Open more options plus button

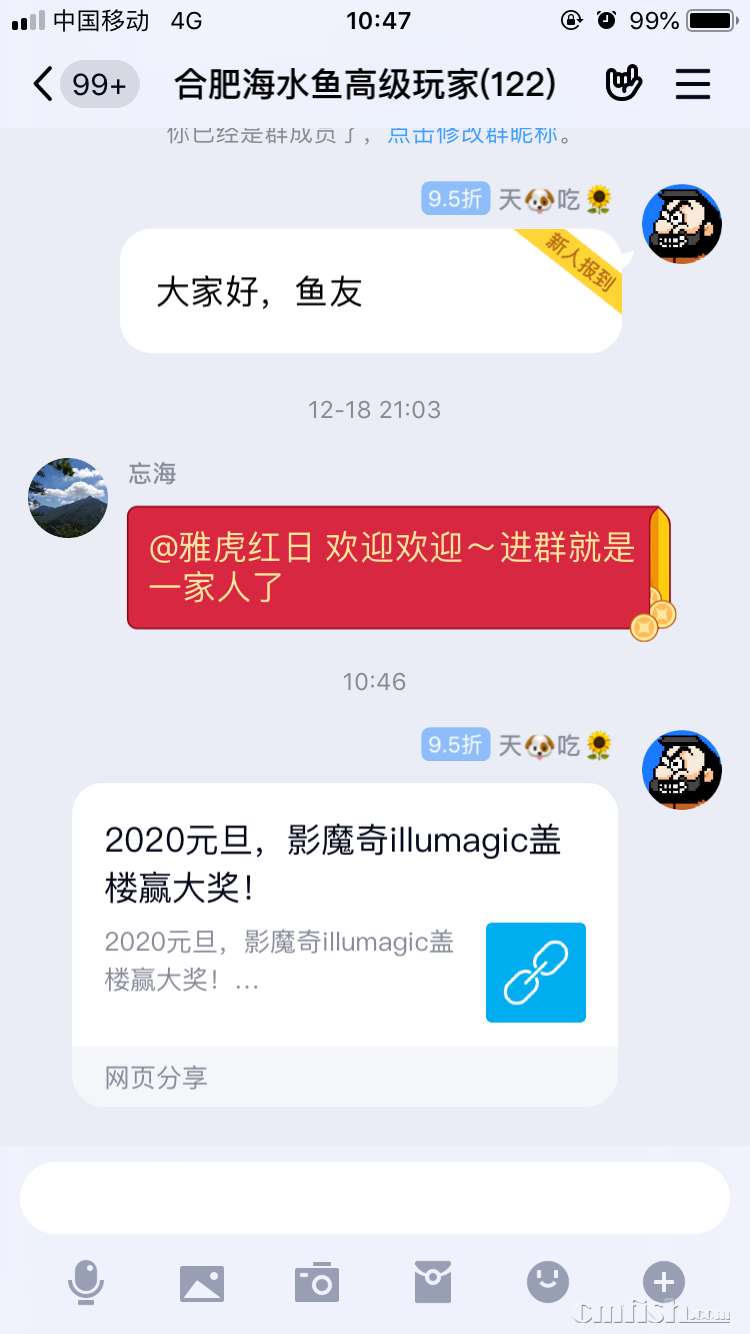[x=663, y=1281]
